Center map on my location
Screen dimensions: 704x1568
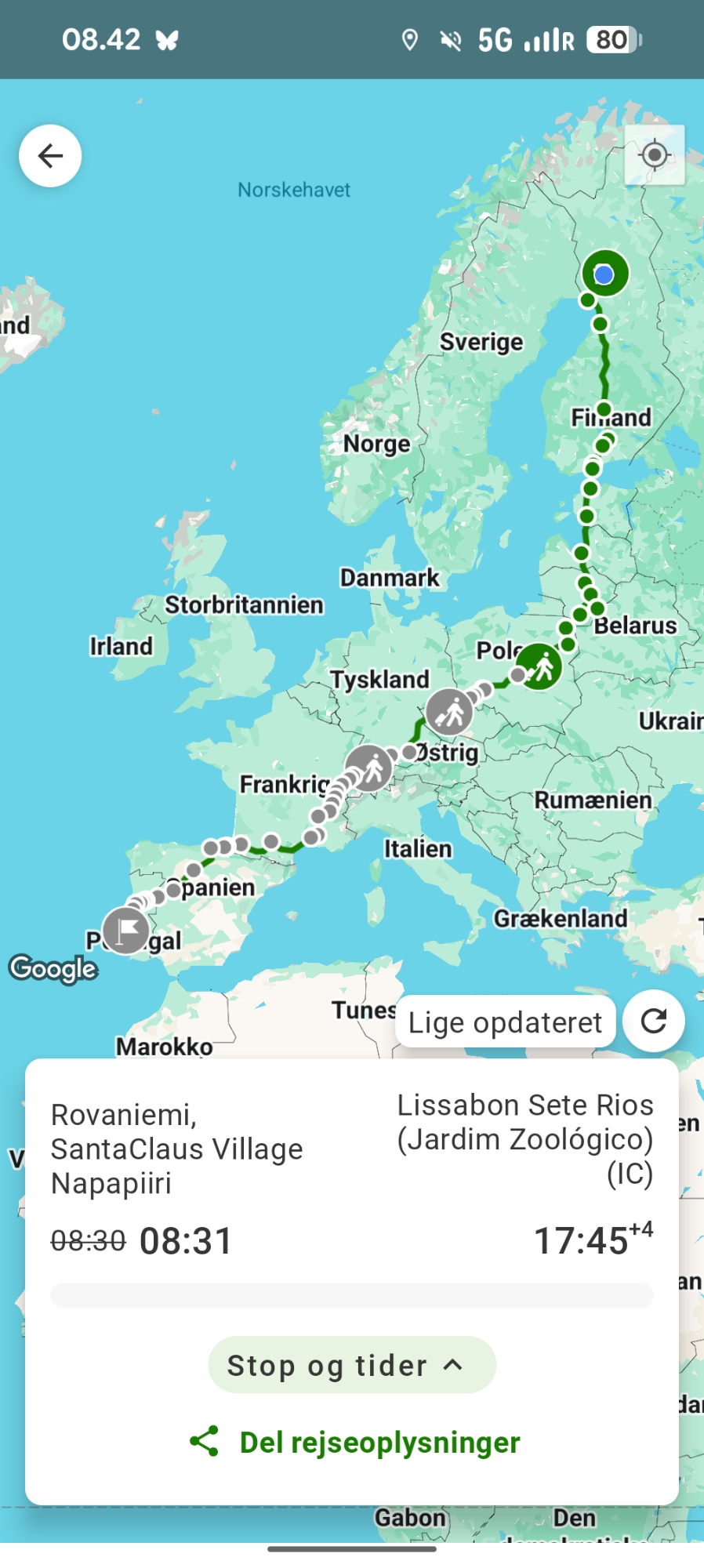(x=654, y=155)
